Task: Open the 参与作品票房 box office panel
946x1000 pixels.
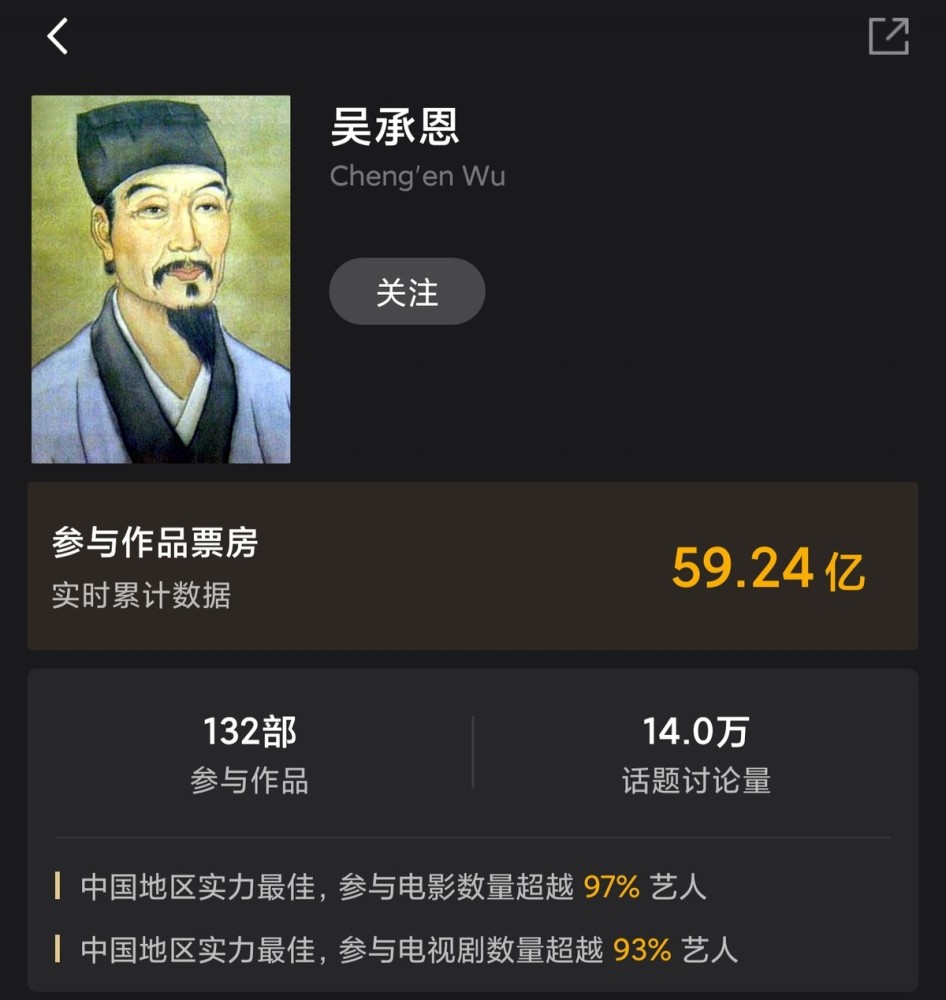Action: 473,566
